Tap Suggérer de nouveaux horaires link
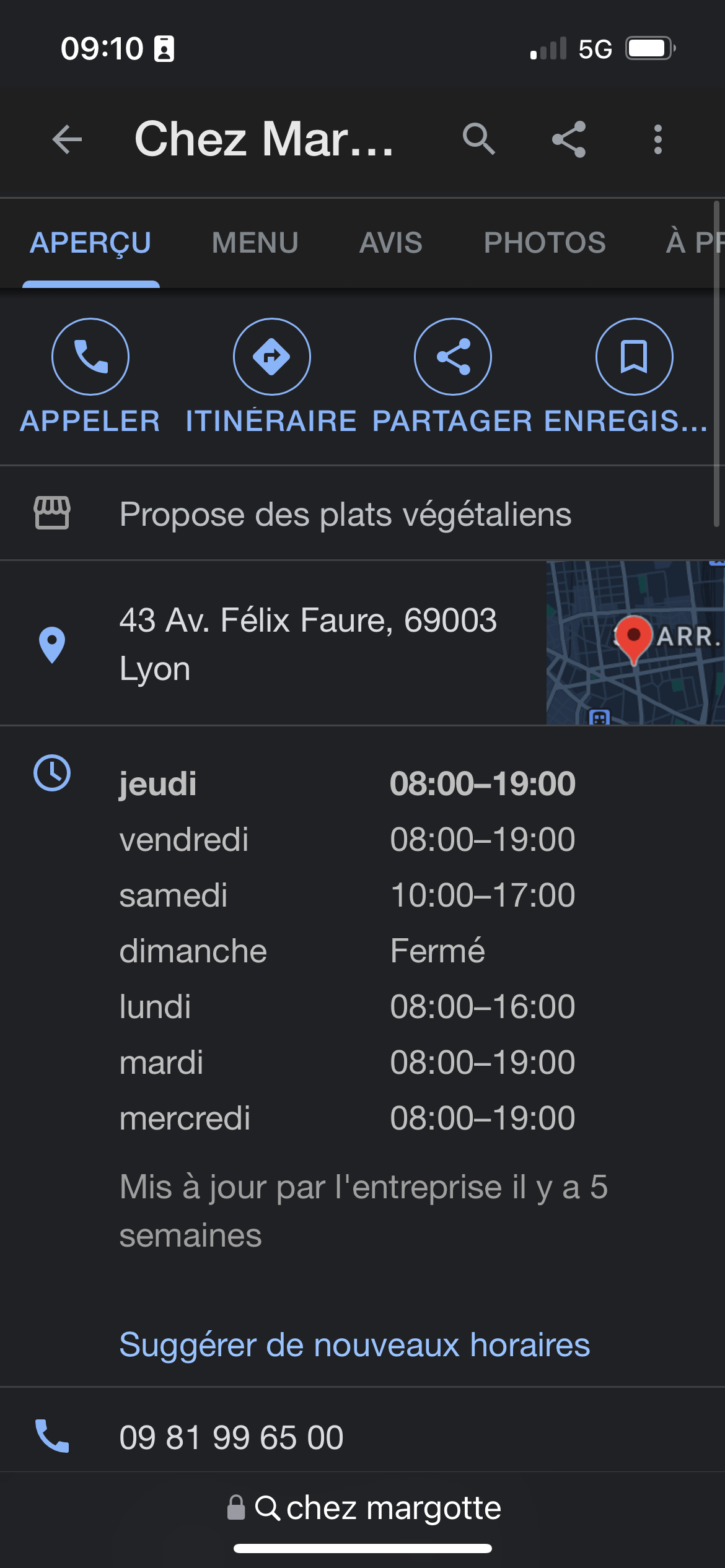The height and width of the screenshot is (1568, 725). coord(354,1345)
